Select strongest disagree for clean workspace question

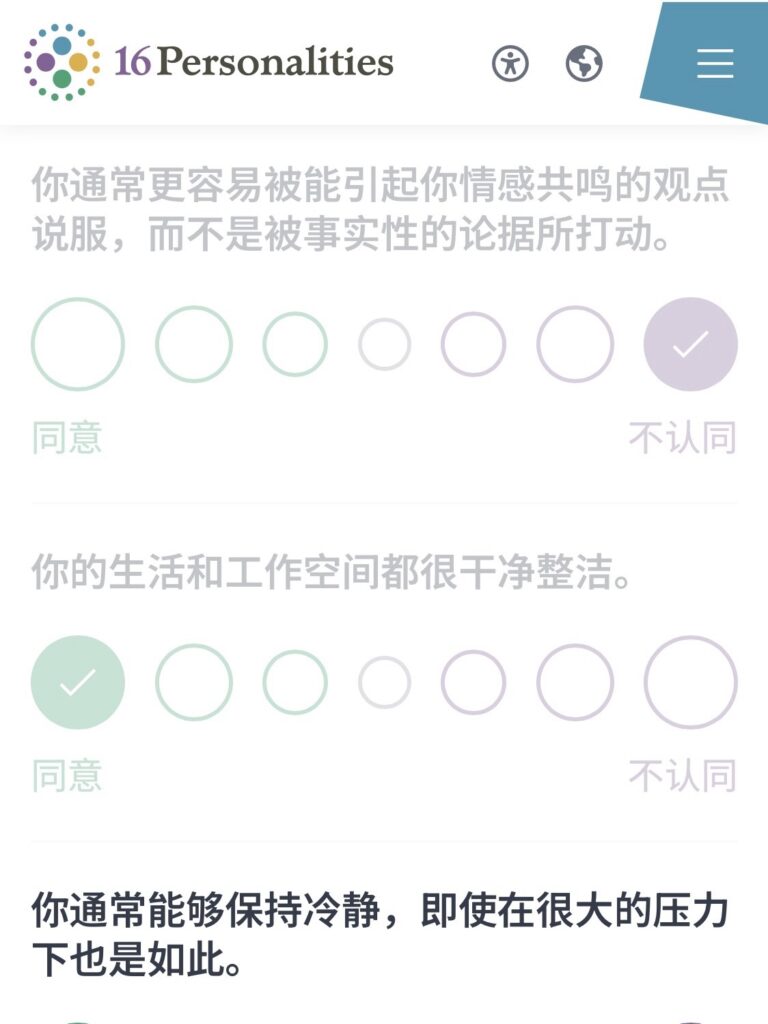click(691, 682)
